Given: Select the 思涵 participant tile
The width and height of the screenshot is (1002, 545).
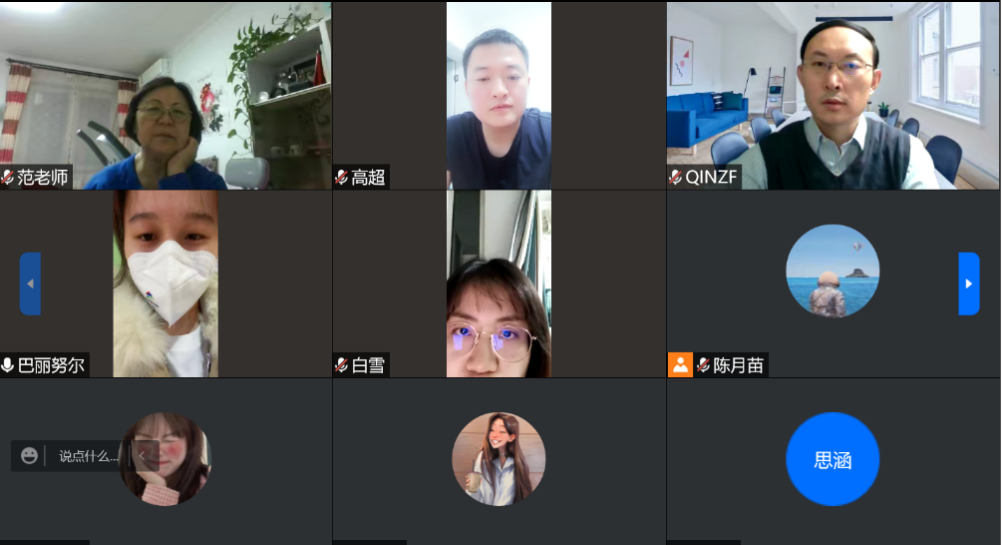Looking at the screenshot, I should [x=832, y=459].
